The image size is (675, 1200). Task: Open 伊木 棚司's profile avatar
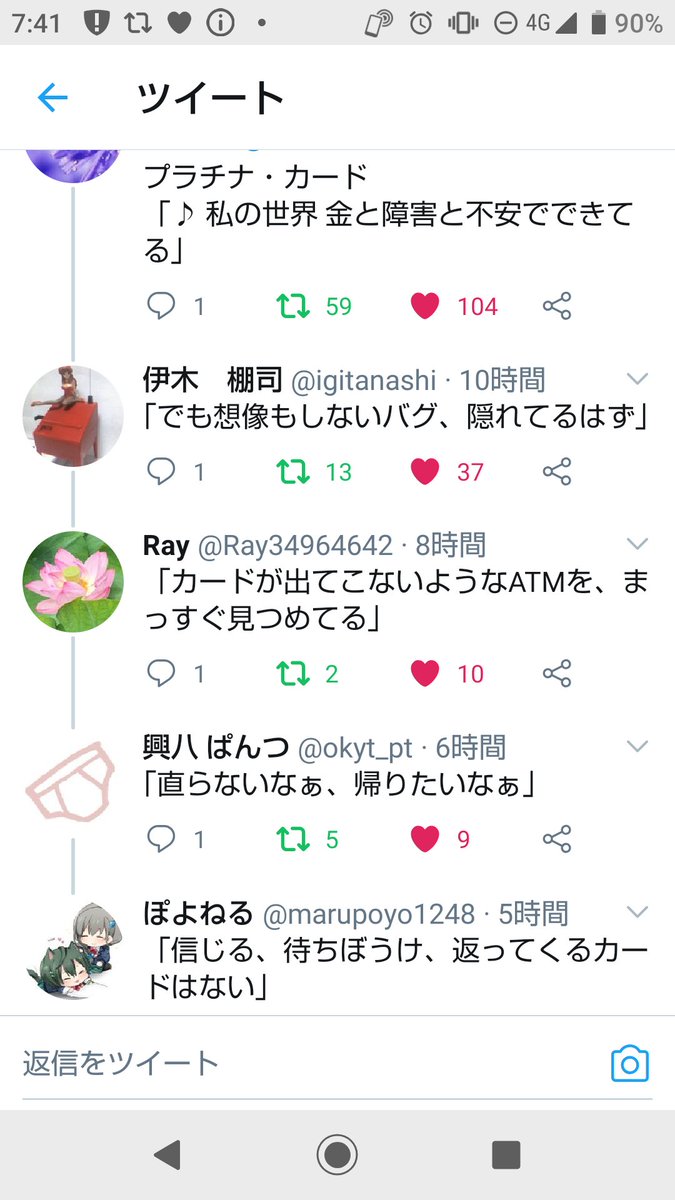click(x=73, y=416)
